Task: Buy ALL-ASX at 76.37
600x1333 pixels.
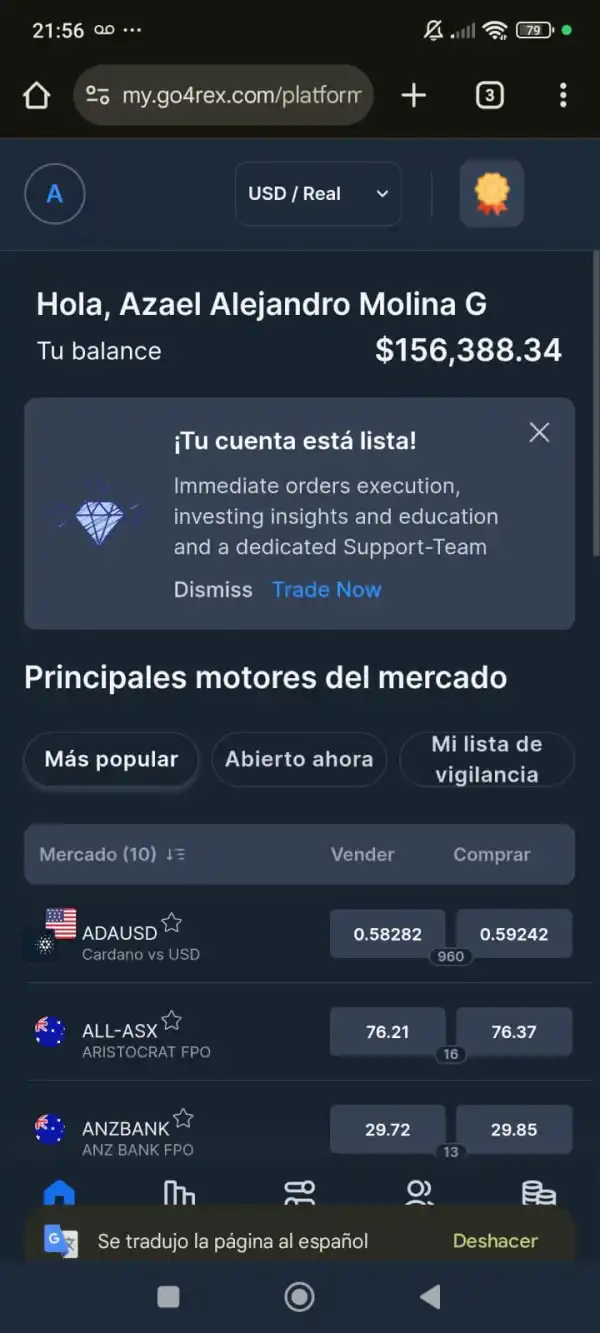Action: pos(514,1032)
